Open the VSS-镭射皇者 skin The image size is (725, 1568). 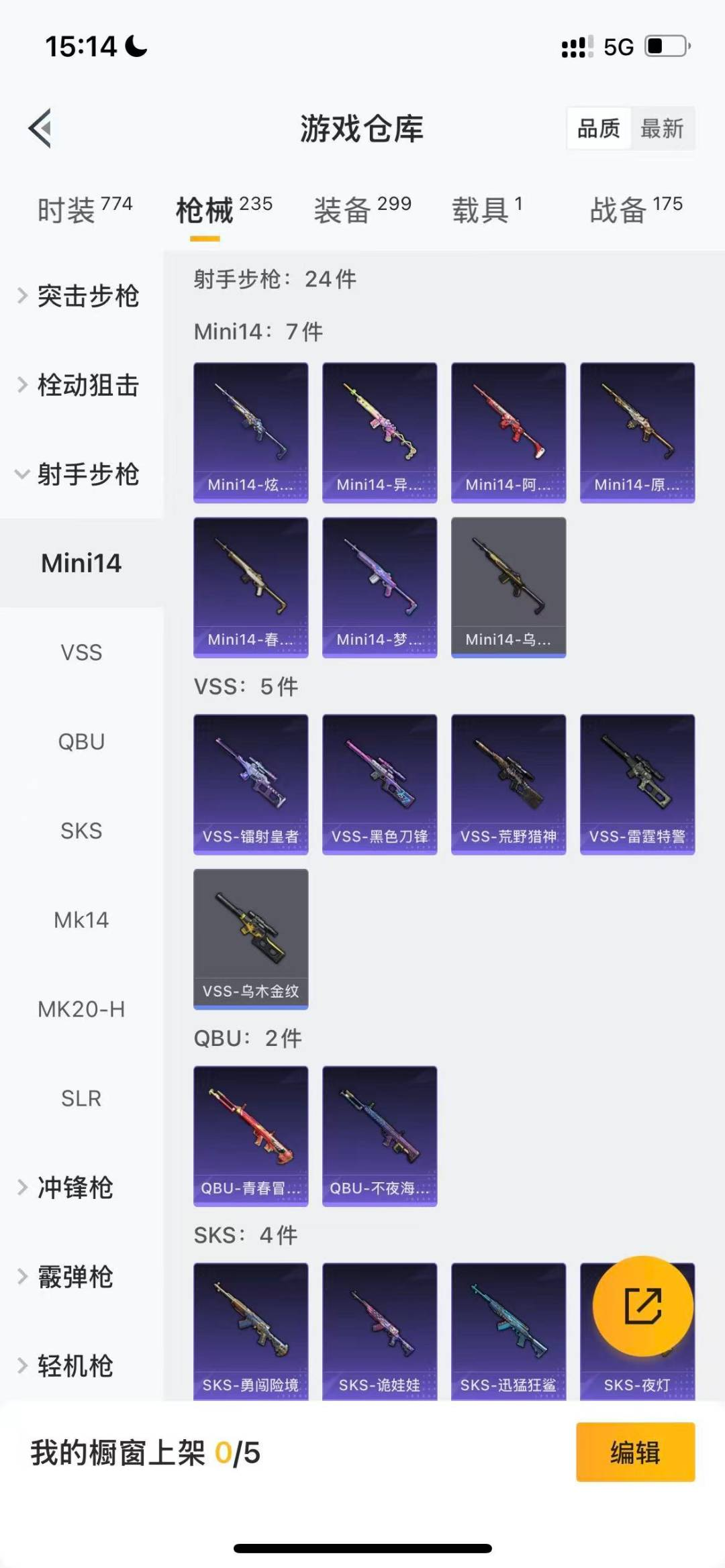coord(250,784)
